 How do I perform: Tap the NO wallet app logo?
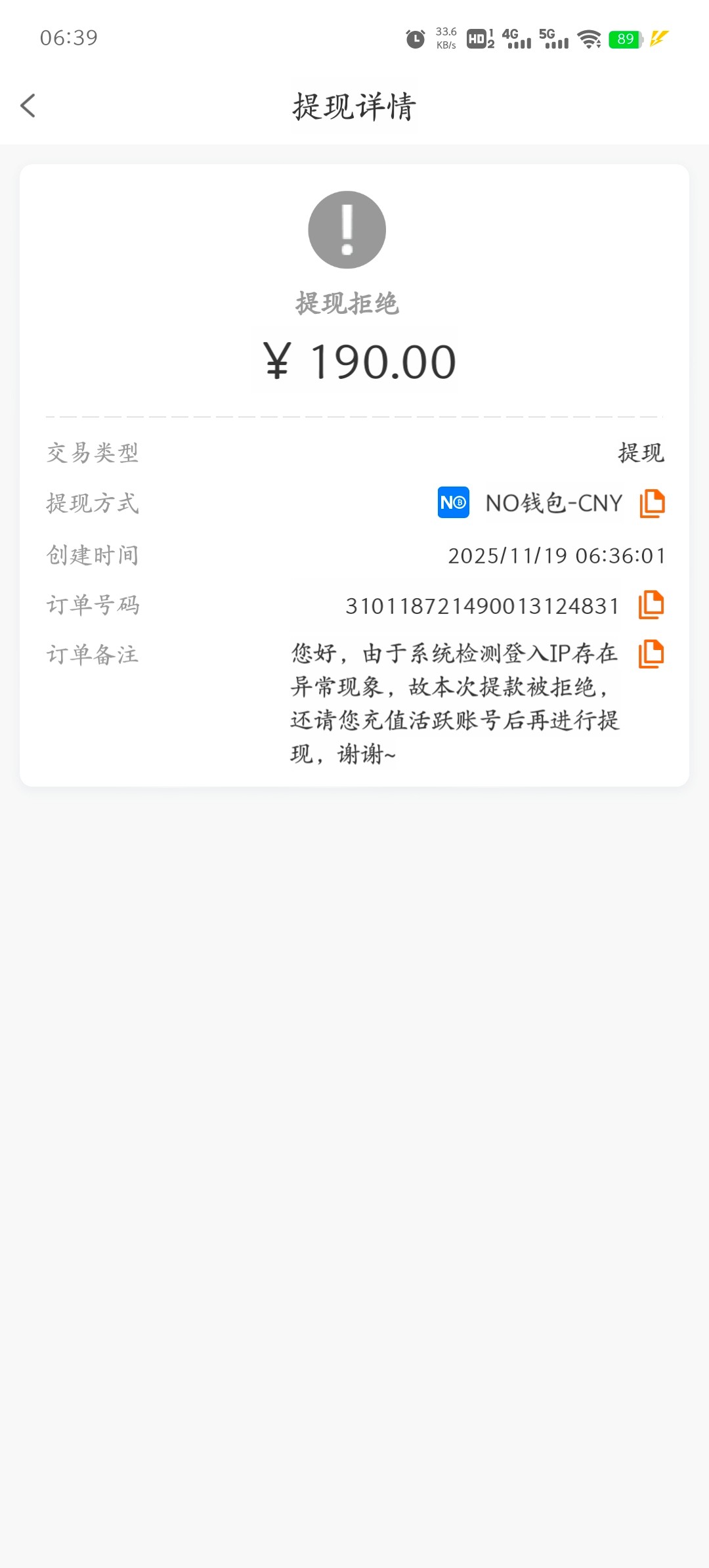point(454,502)
